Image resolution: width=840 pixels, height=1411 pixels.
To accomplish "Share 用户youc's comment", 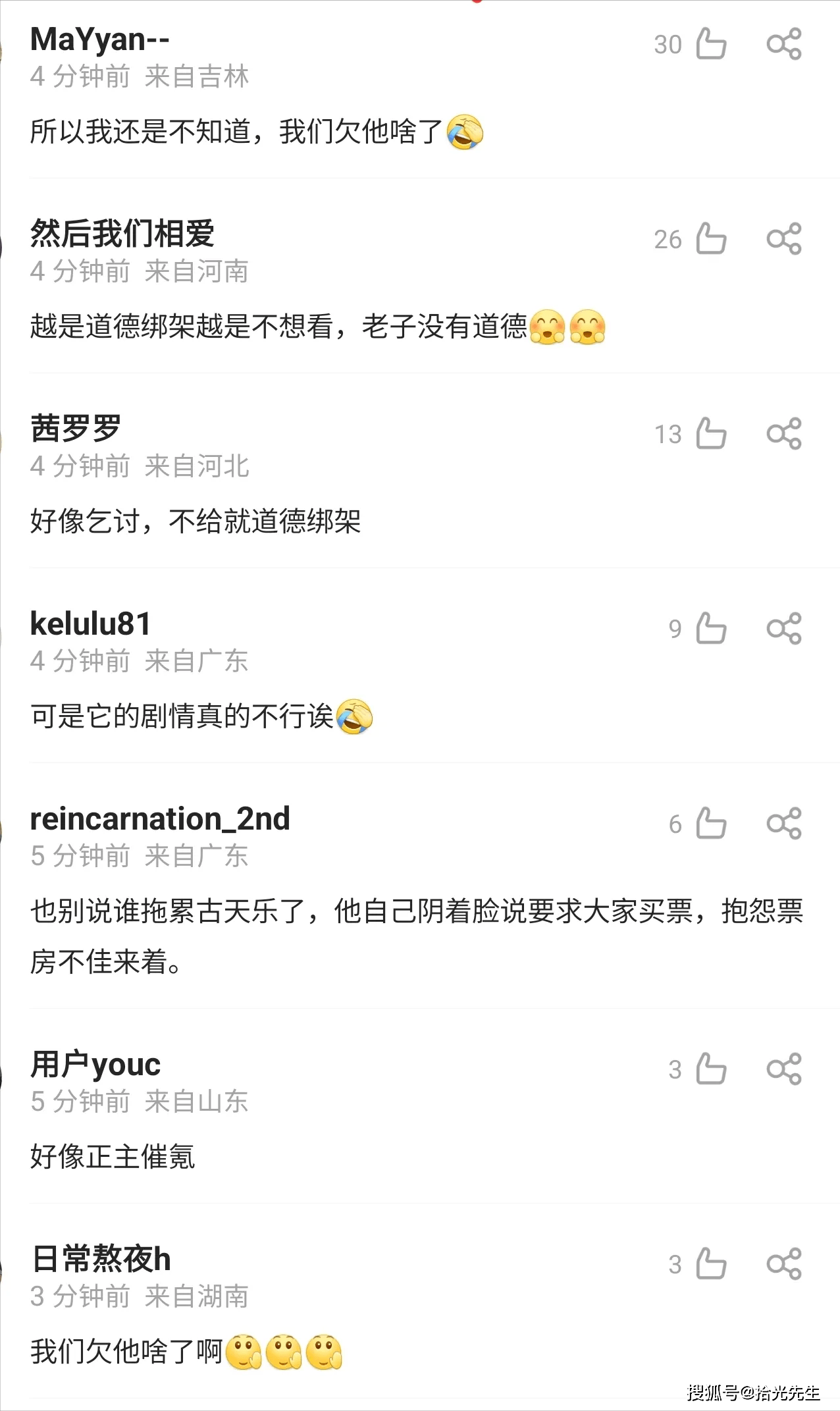I will (x=783, y=1069).
